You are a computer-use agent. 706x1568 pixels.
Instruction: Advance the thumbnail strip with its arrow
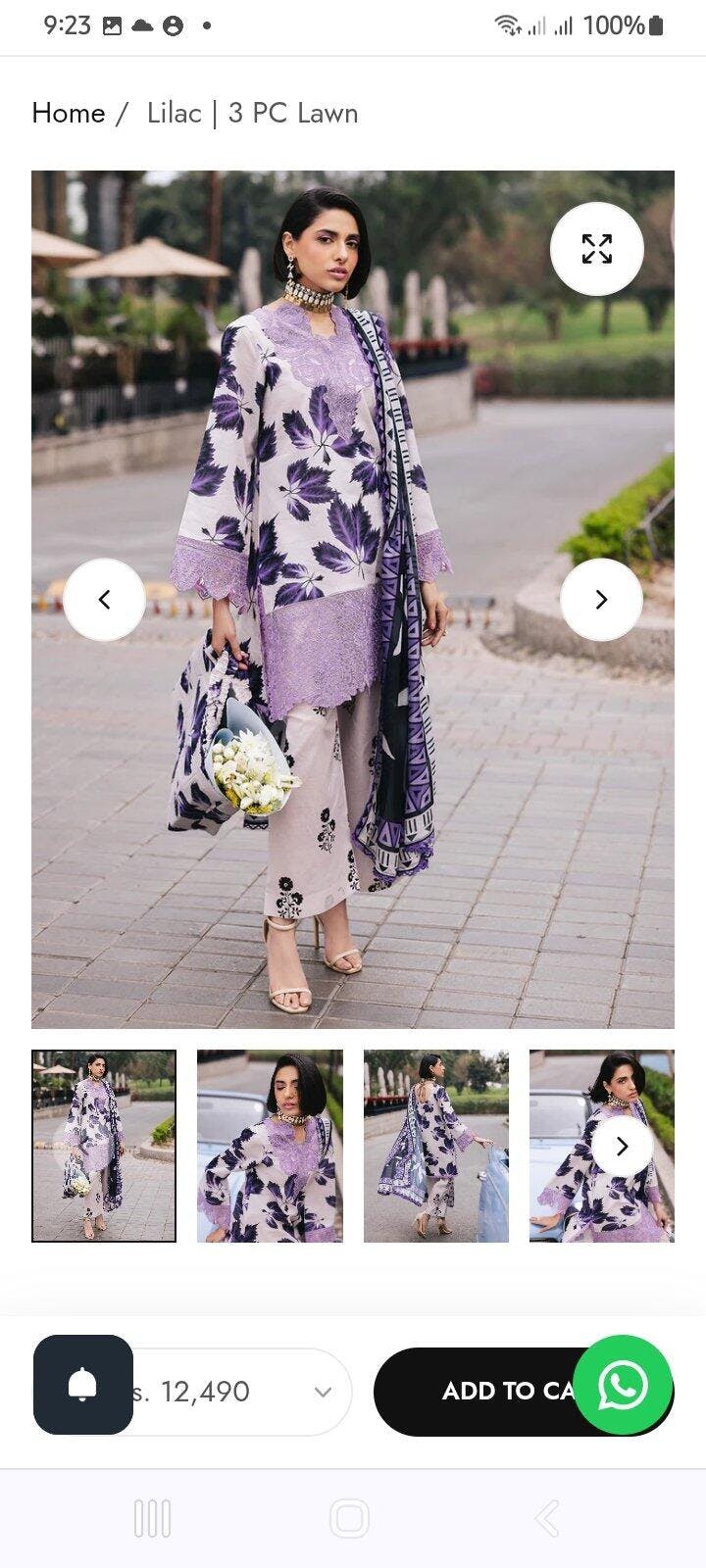(622, 1146)
